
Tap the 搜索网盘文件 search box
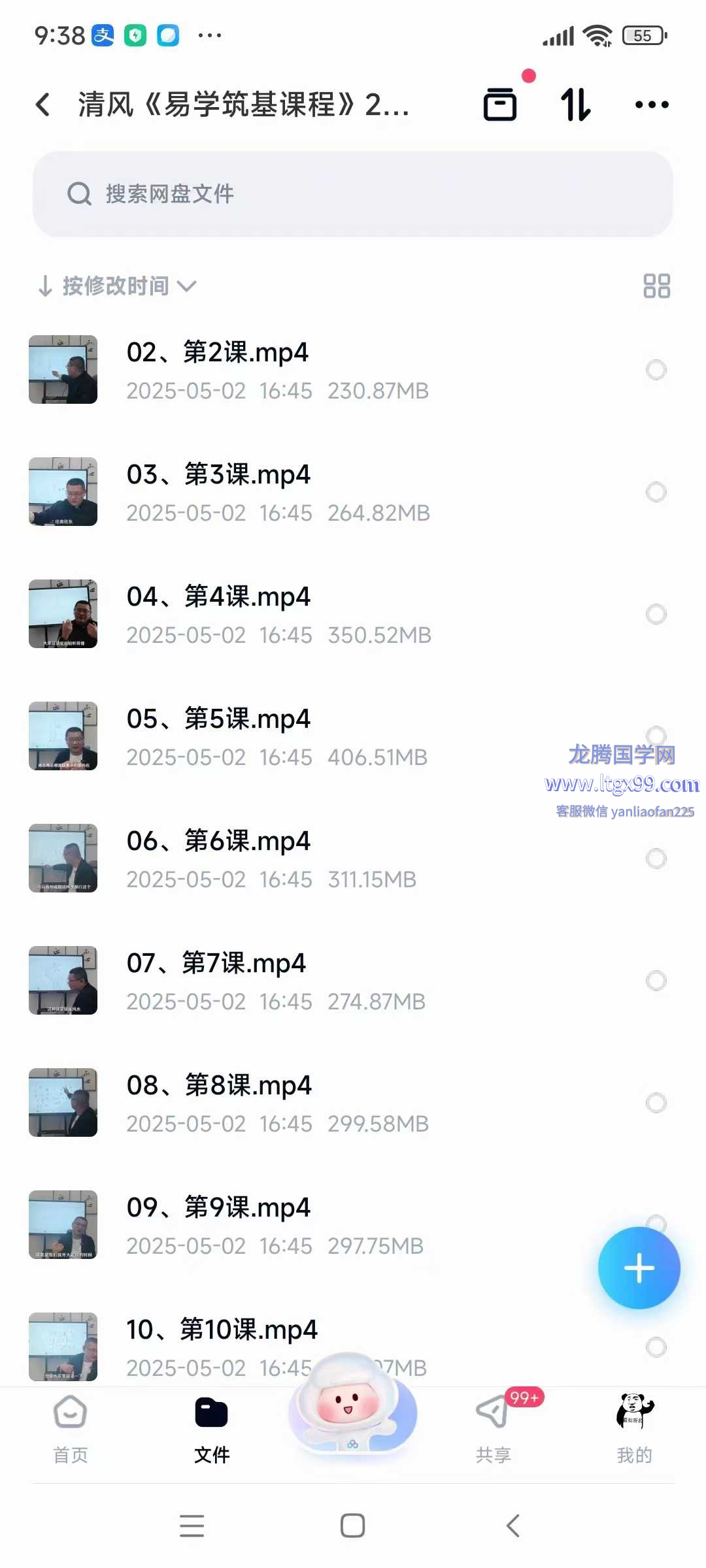pyautogui.click(x=353, y=194)
